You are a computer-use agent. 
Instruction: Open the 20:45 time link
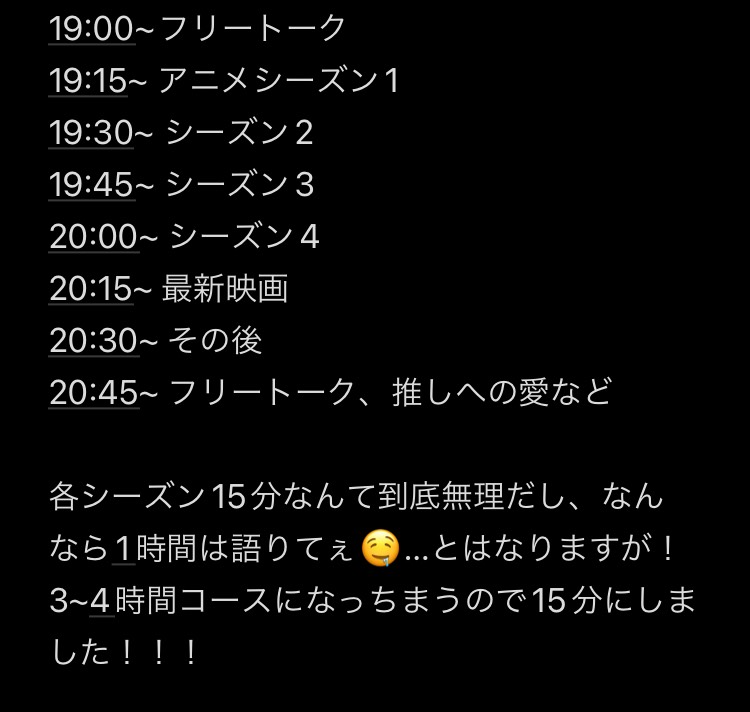pos(93,392)
